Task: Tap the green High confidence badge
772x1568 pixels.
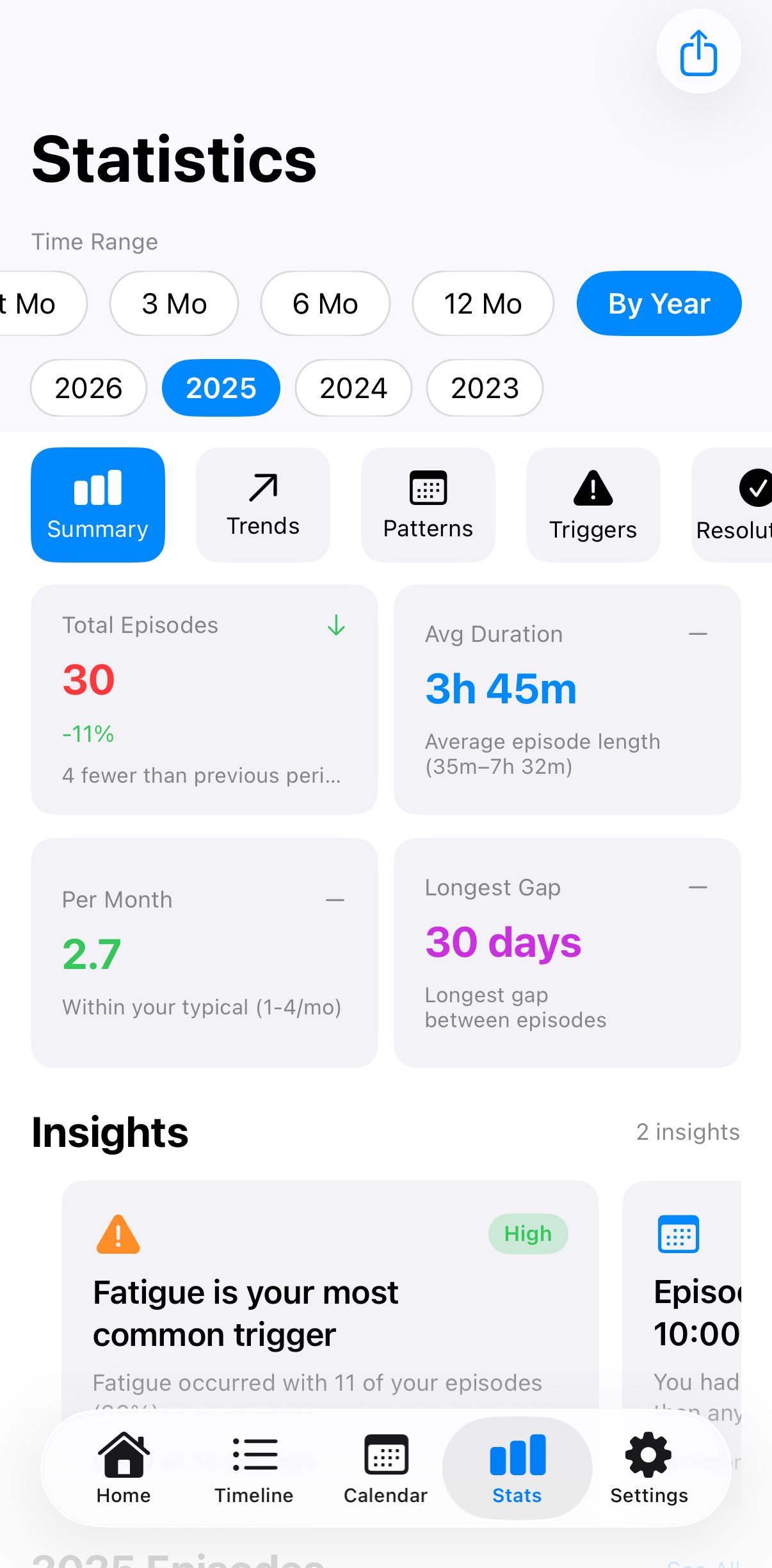Action: pyautogui.click(x=528, y=1234)
